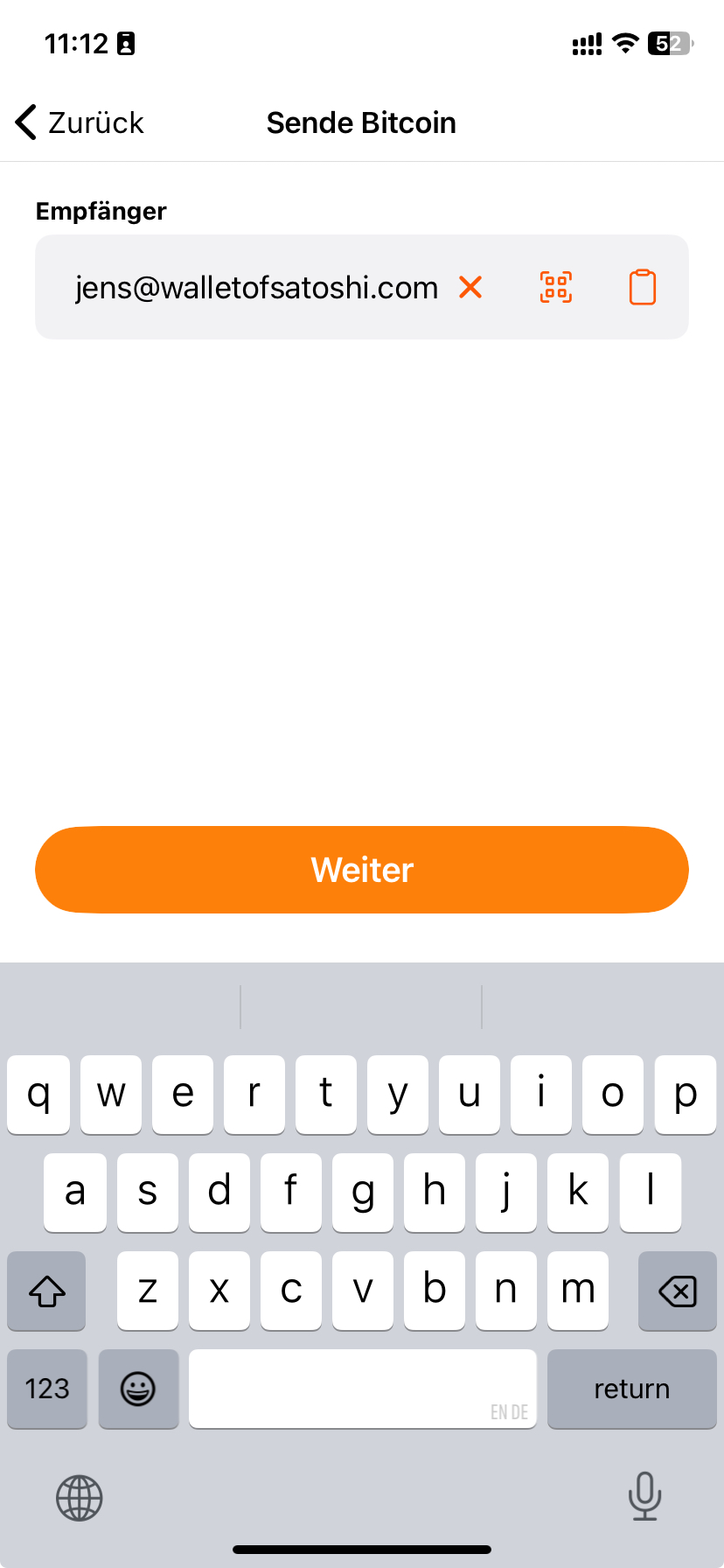
Task: Open the emoji keyboard
Action: point(138,1389)
